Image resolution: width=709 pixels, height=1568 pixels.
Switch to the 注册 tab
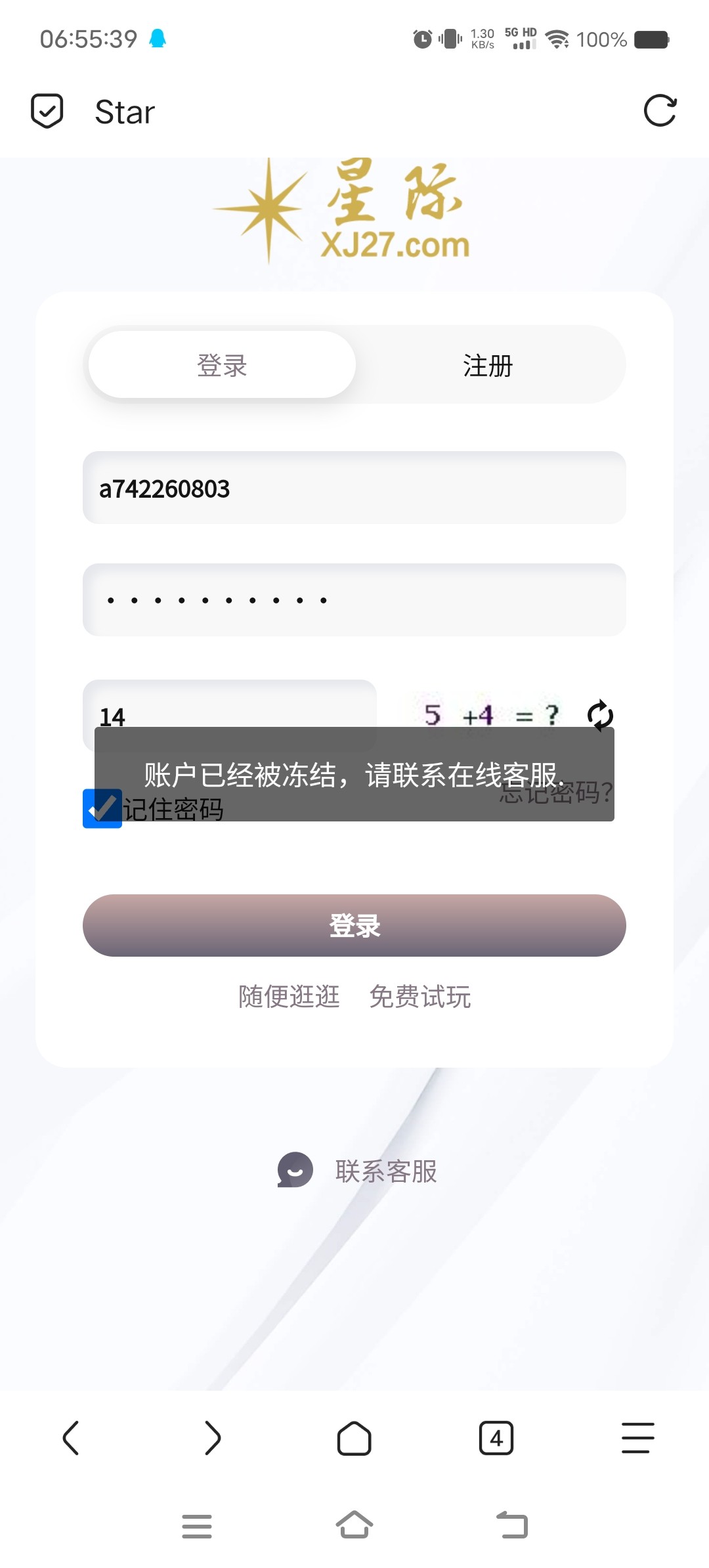tap(488, 366)
